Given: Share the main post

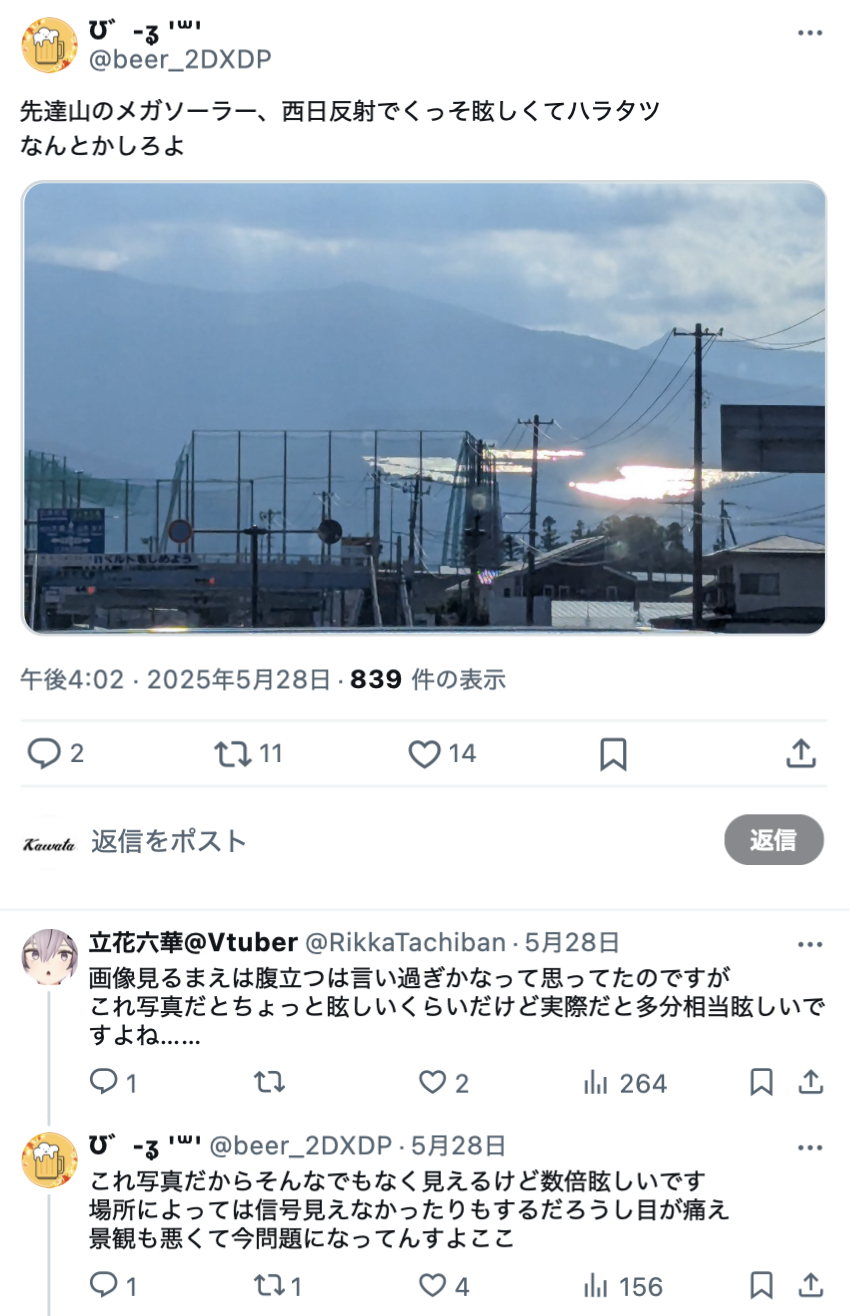Looking at the screenshot, I should (x=801, y=753).
